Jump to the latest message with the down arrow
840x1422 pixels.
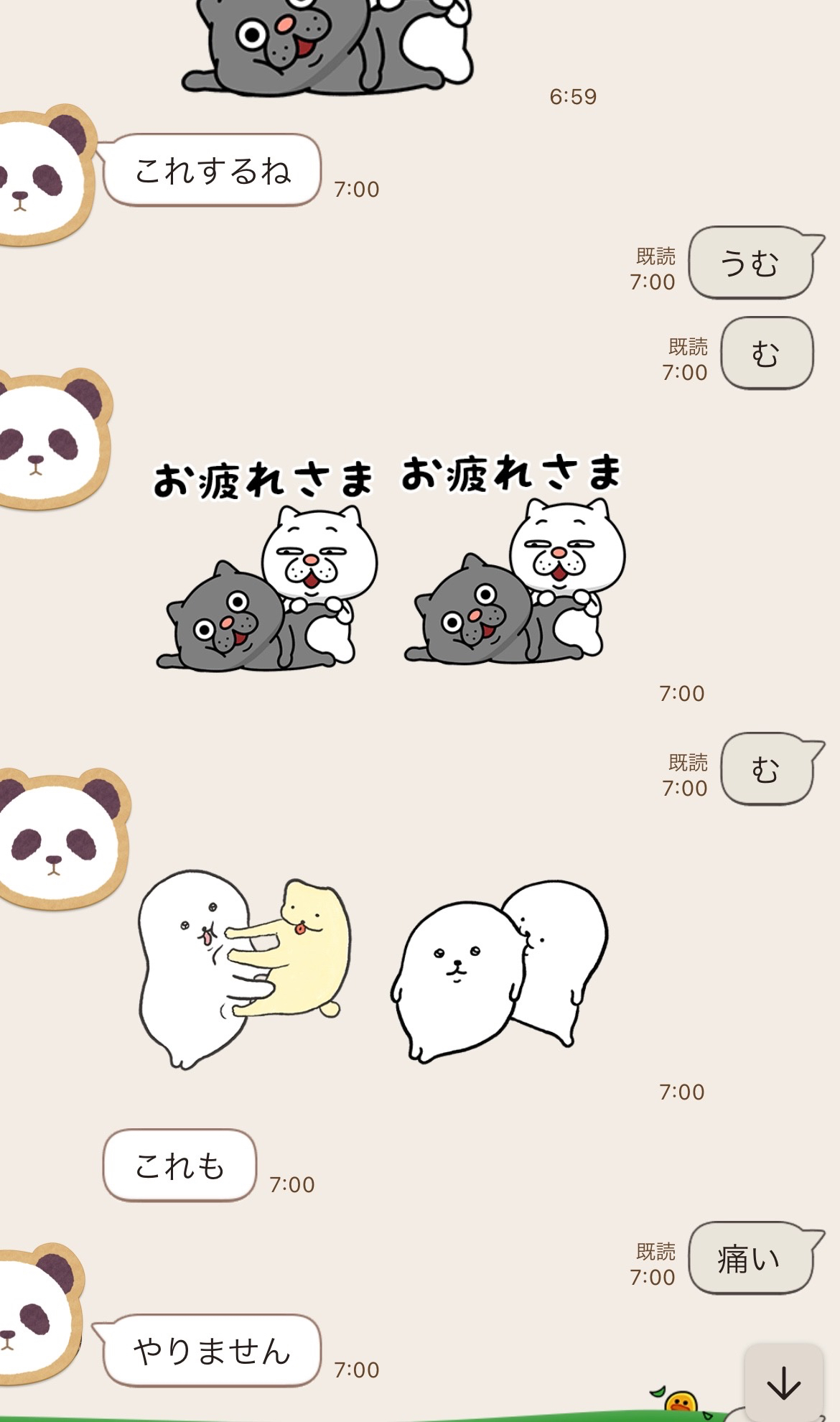tap(783, 1382)
